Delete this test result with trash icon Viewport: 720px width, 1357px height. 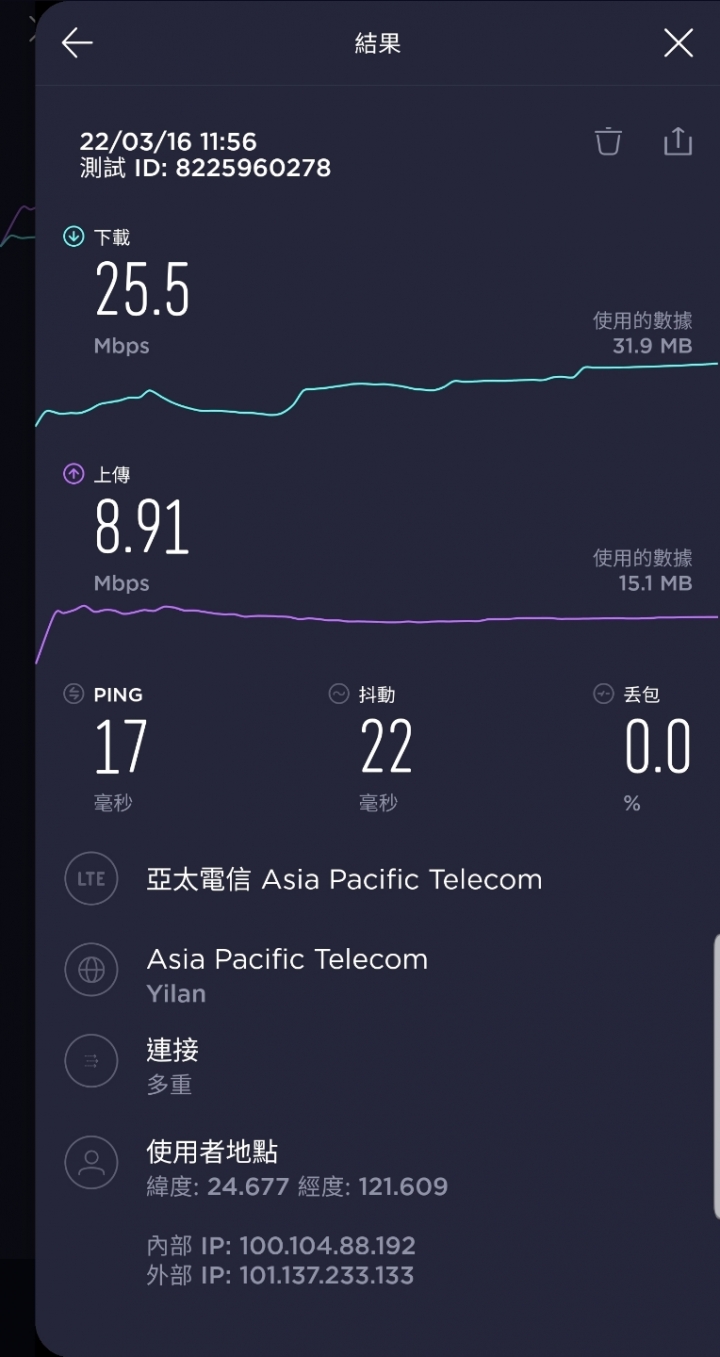point(608,141)
